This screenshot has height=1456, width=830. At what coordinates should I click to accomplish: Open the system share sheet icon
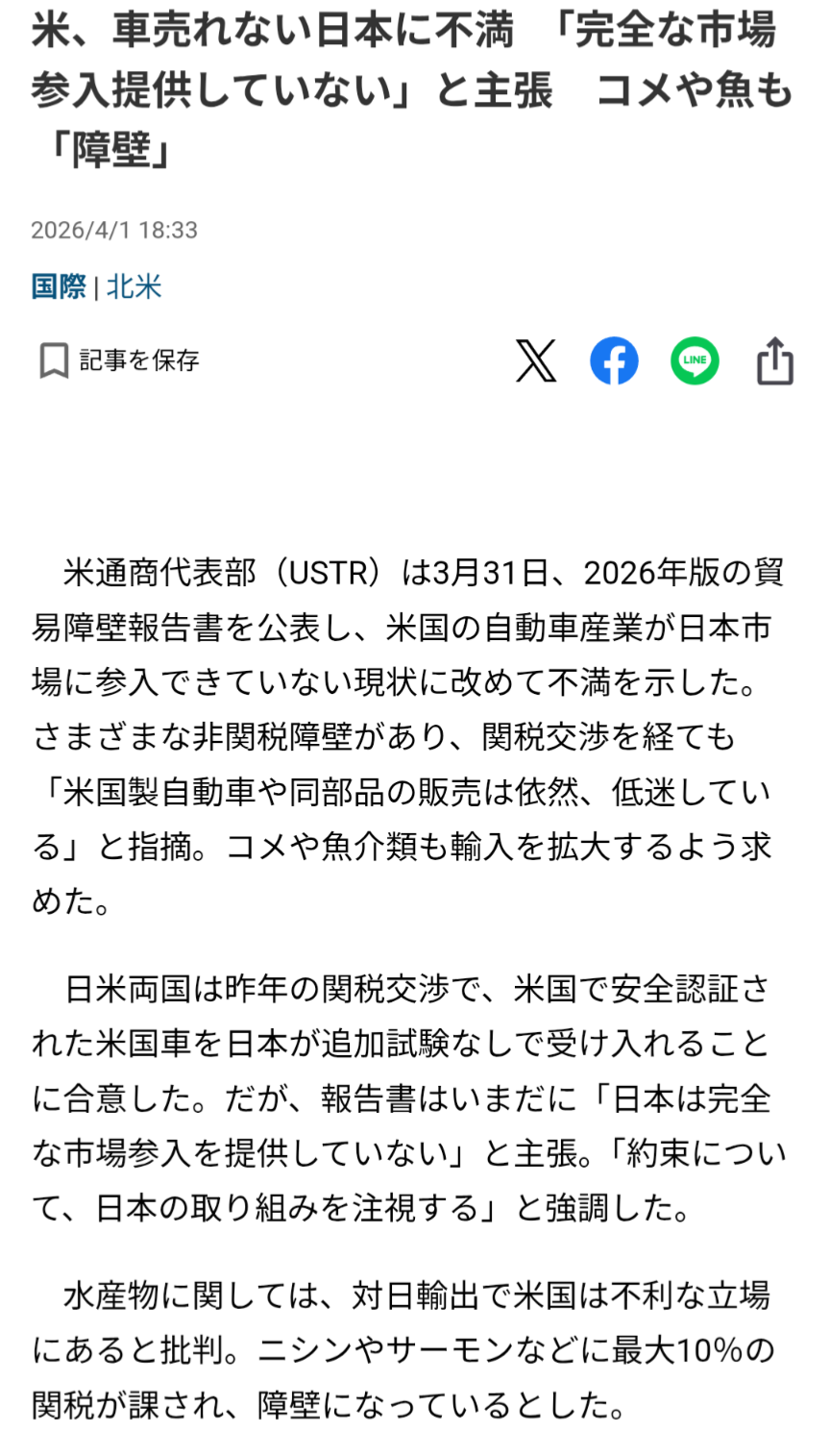click(x=774, y=361)
